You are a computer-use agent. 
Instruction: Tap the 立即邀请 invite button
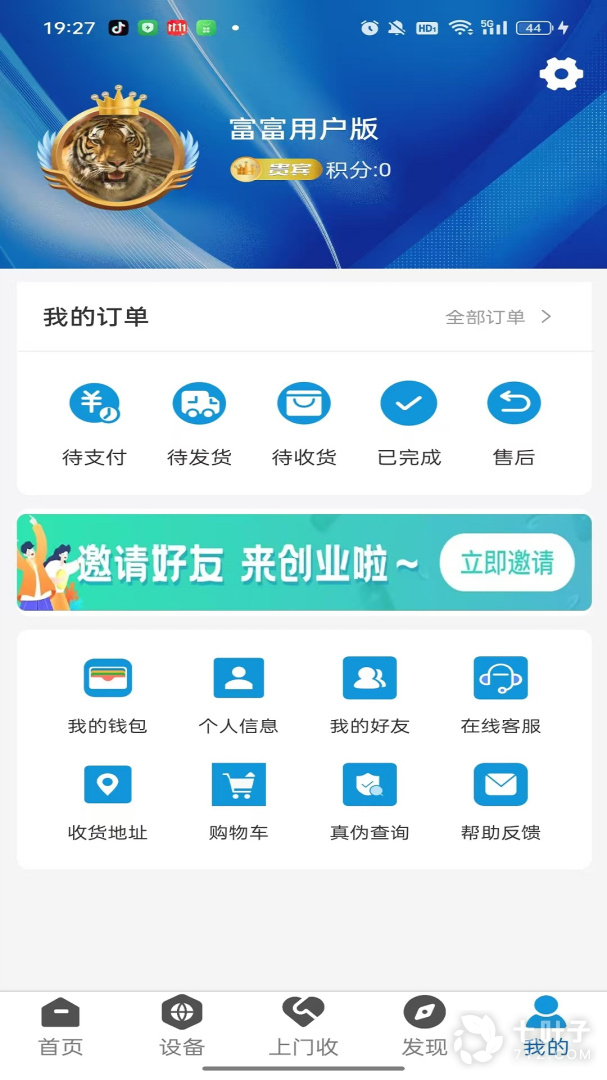coord(507,563)
